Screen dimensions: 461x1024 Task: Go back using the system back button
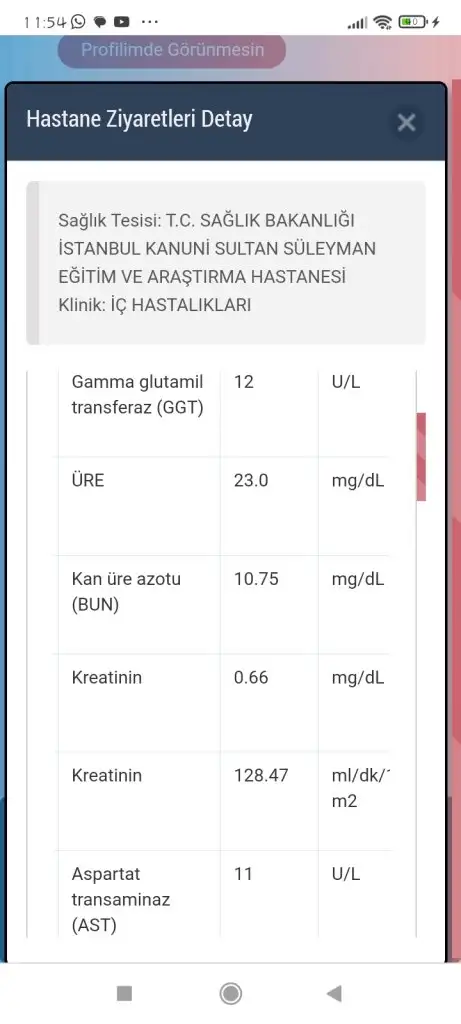point(334,993)
